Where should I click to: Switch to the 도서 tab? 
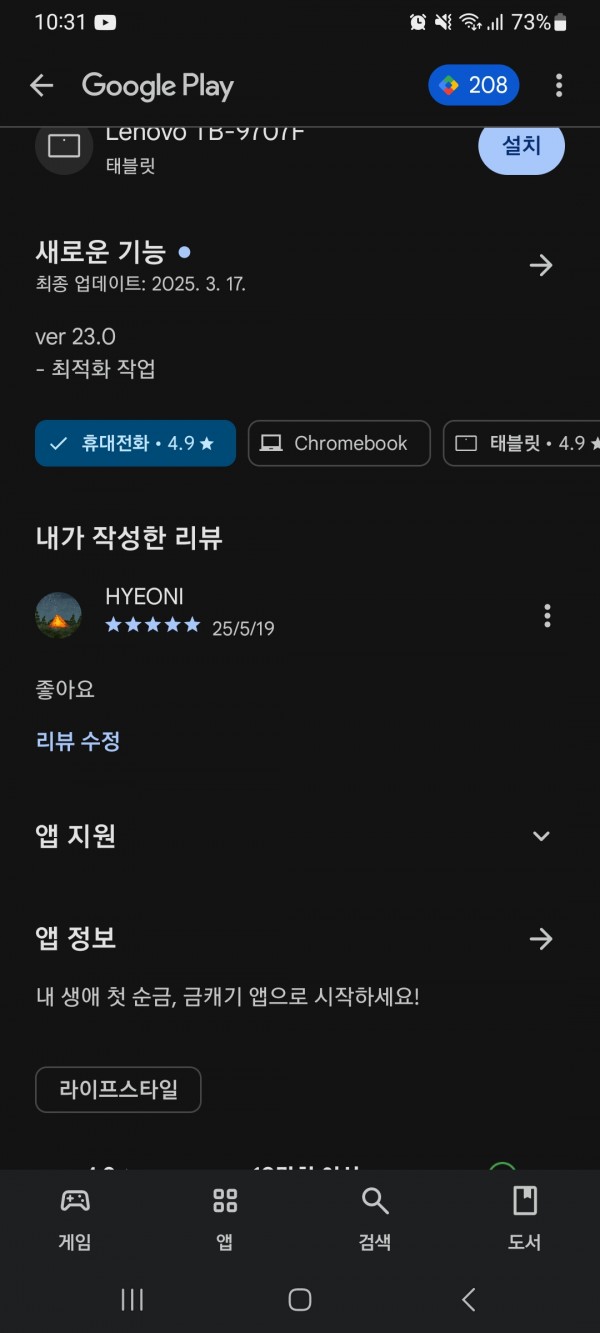(525, 1219)
